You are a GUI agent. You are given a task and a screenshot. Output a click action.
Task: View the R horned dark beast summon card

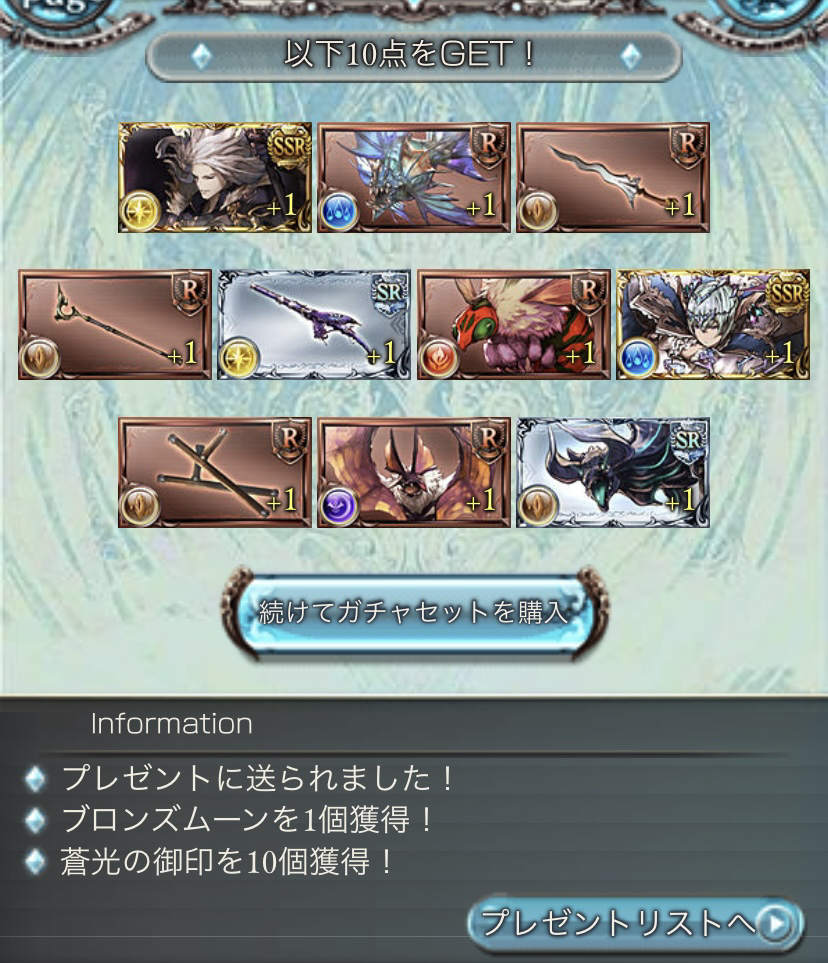point(414,473)
